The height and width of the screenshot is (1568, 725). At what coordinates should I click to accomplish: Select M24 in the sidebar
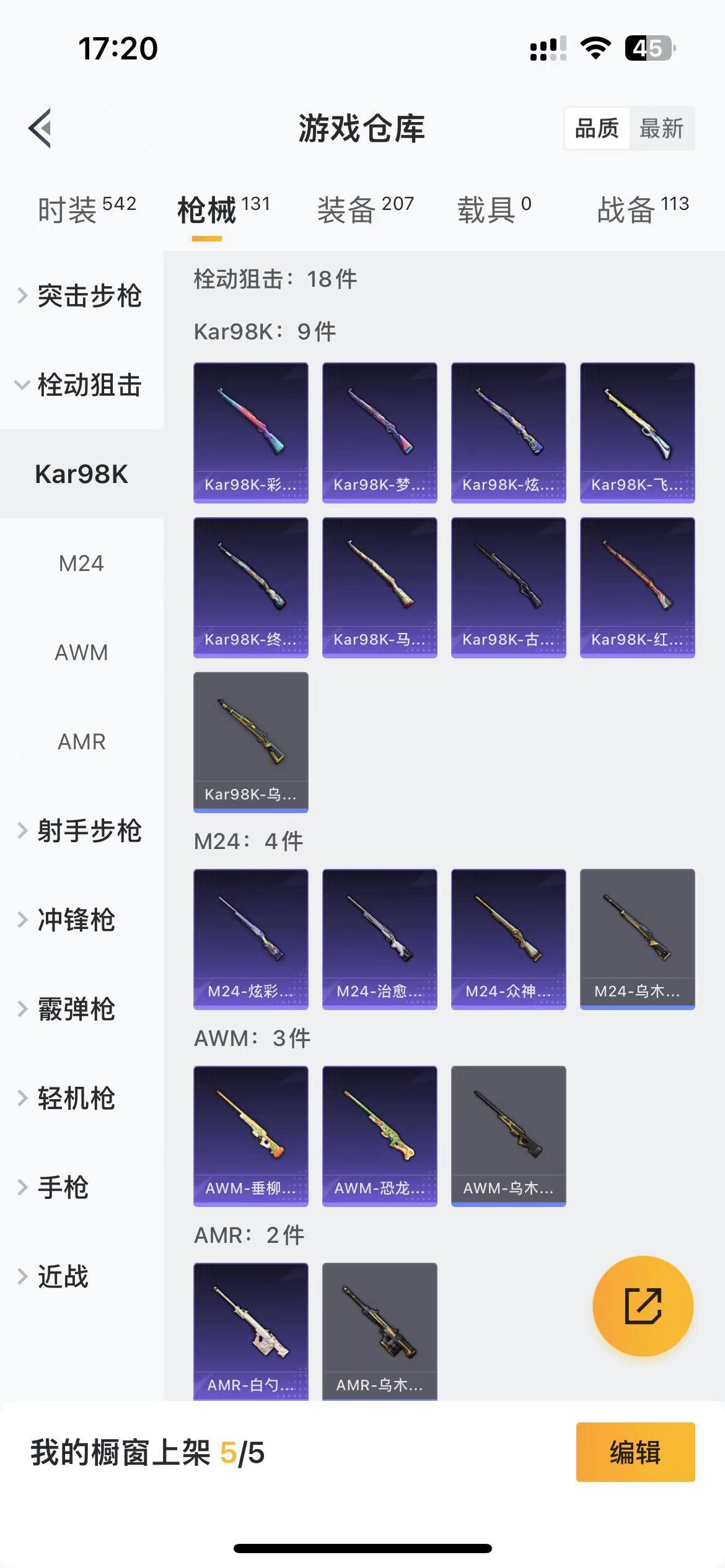(81, 564)
